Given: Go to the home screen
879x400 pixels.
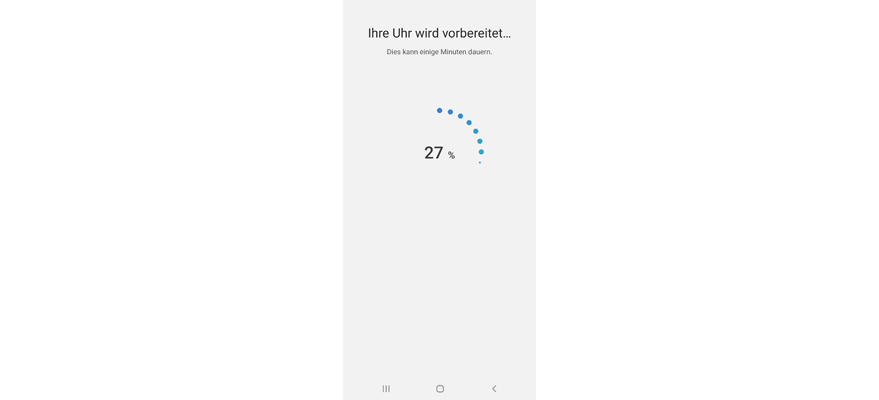Looking at the screenshot, I should click(440, 389).
